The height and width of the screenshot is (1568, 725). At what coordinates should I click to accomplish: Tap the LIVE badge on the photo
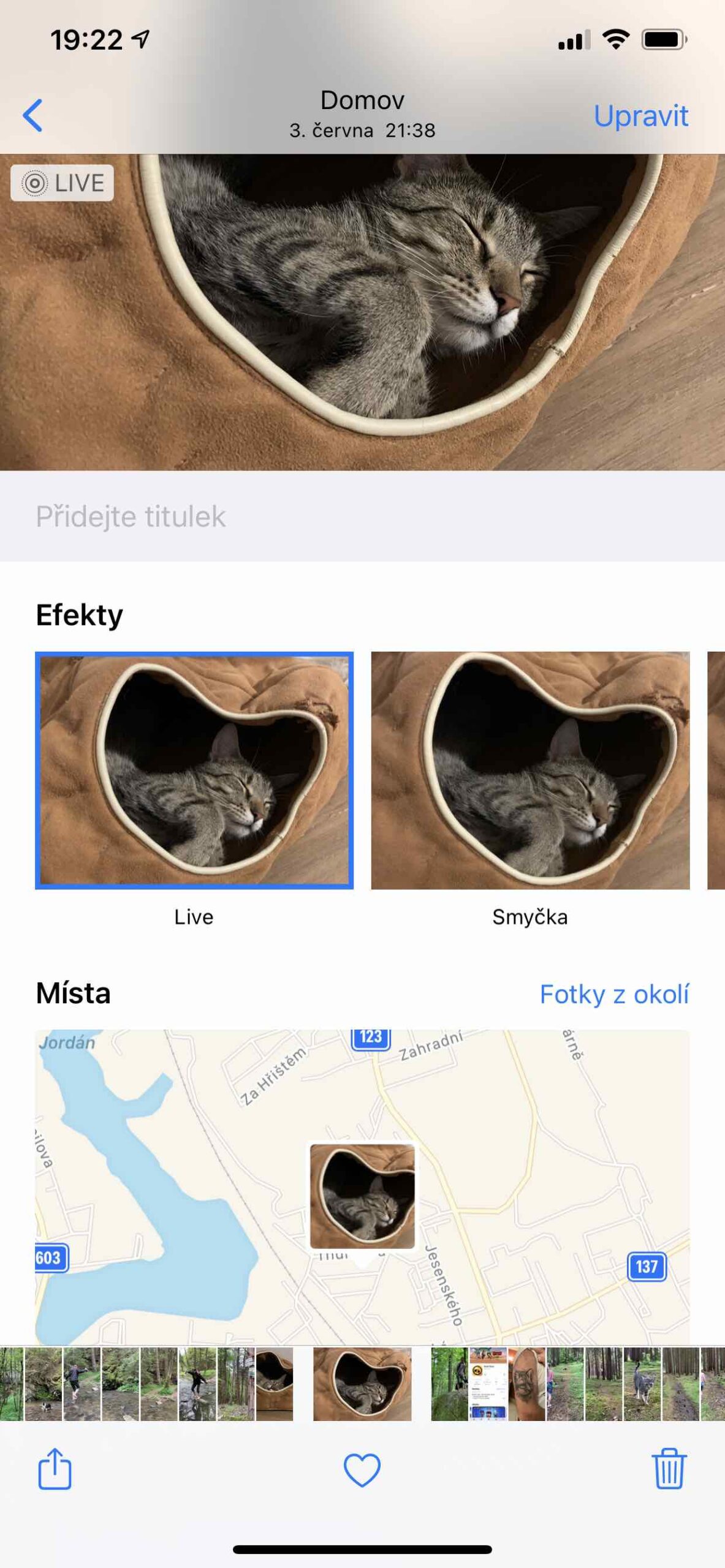62,183
